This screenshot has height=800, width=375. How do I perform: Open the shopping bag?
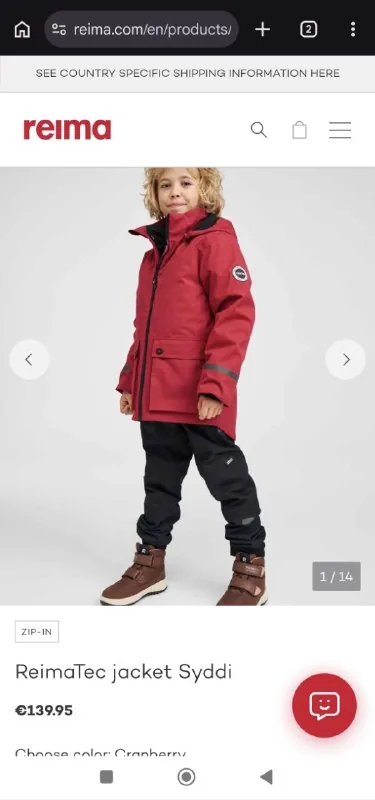point(299,130)
